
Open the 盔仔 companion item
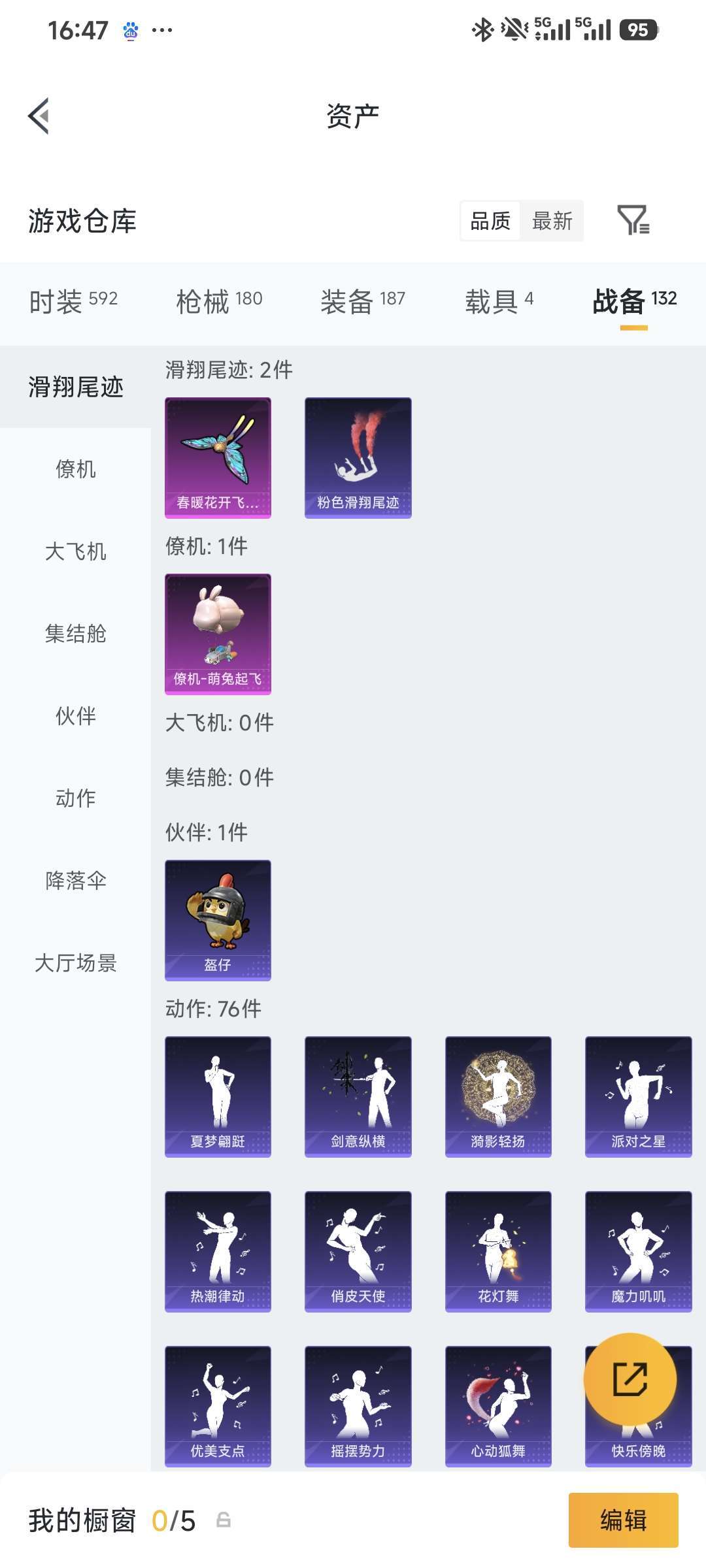218,921
